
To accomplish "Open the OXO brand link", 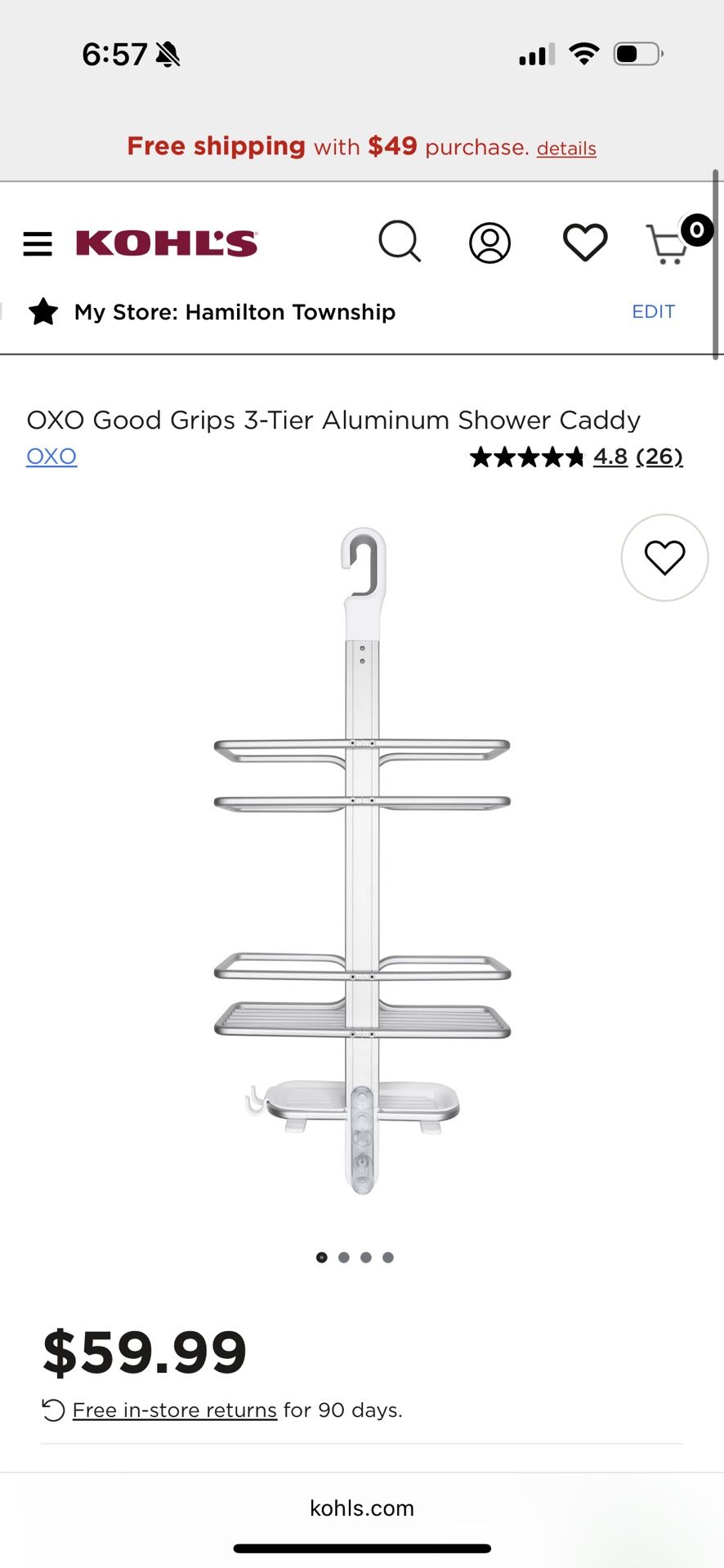I will point(51,456).
